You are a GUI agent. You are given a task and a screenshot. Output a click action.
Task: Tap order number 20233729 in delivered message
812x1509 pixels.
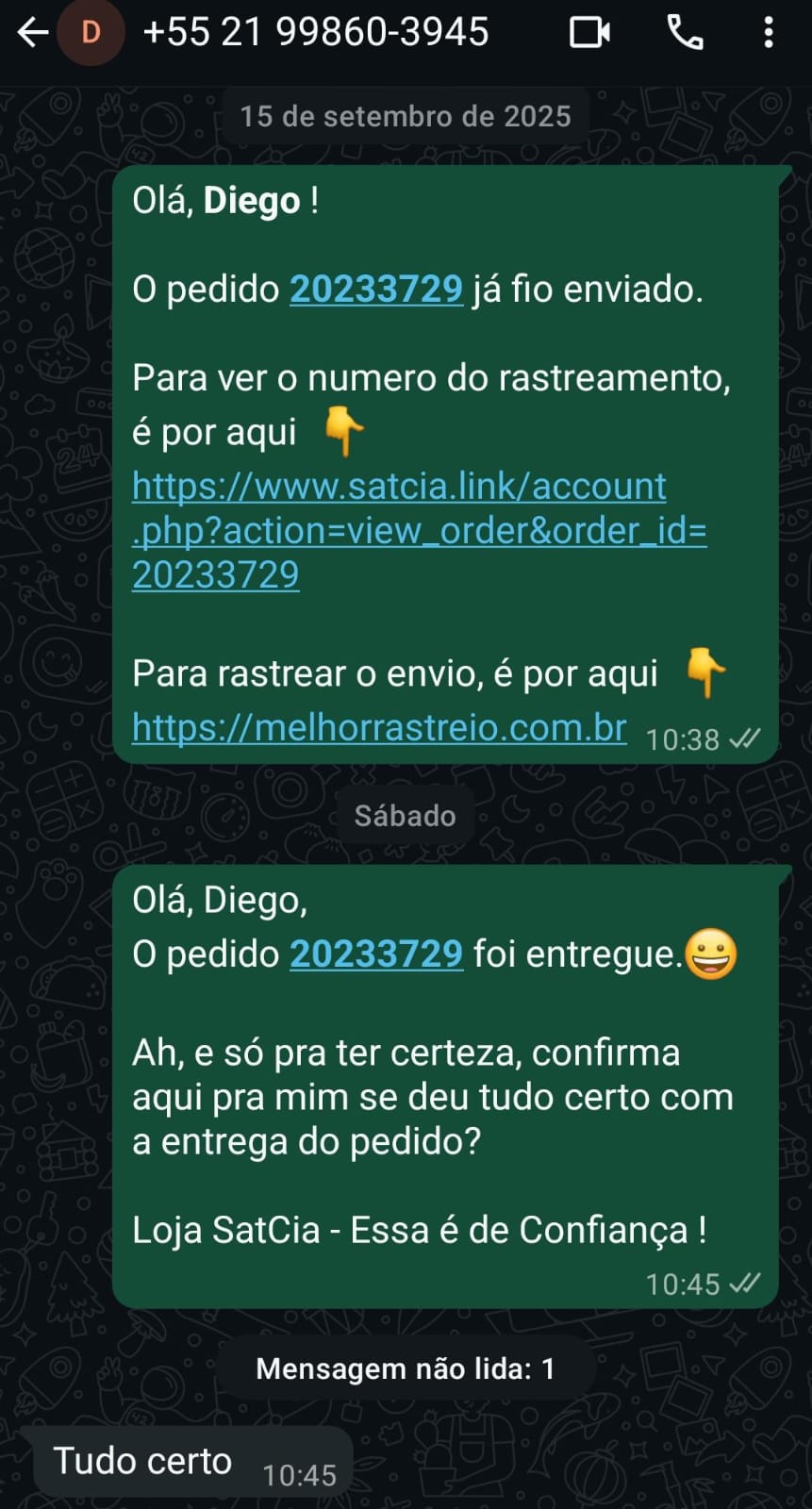[x=375, y=953]
